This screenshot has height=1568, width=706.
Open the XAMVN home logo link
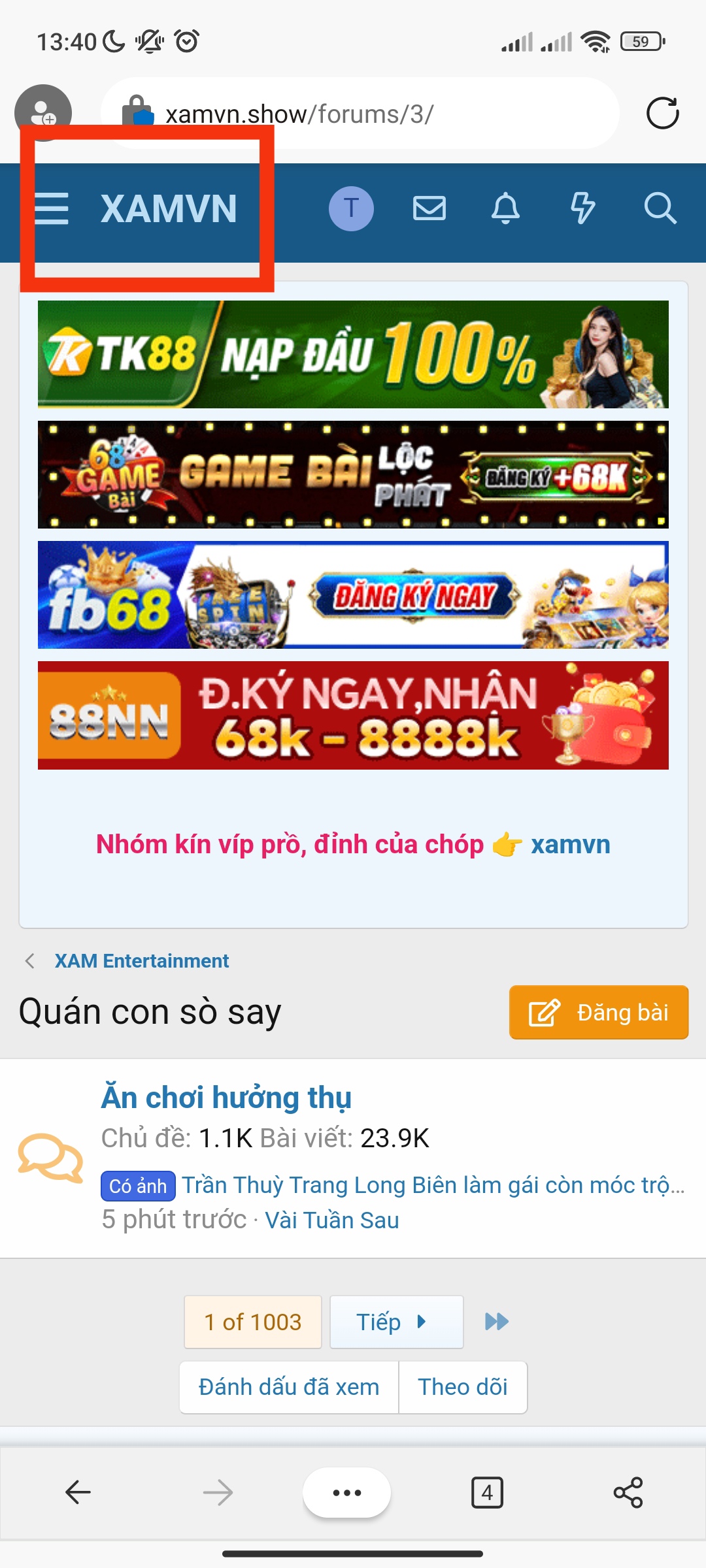169,209
